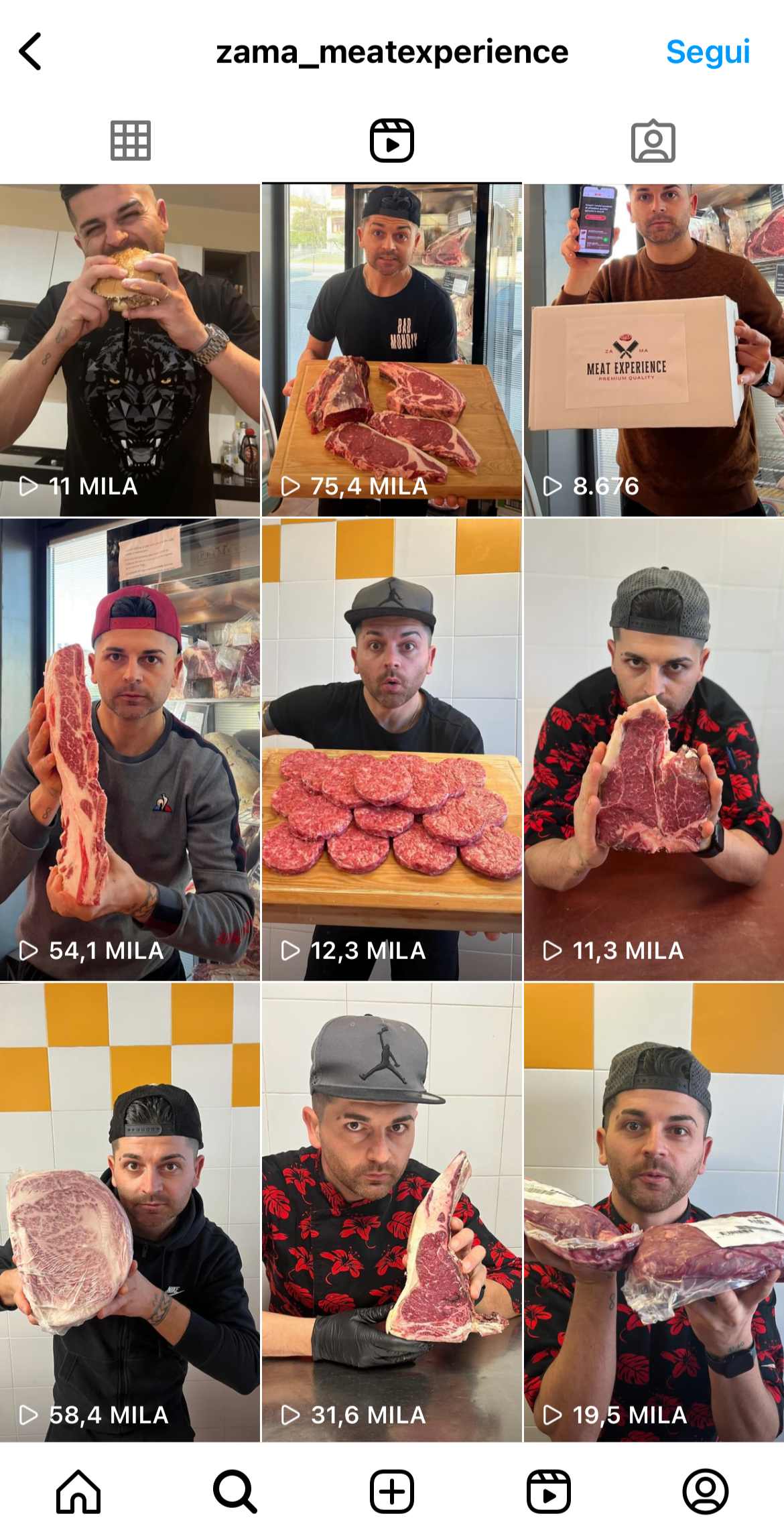View the reel with 31,6 MILA views
The height and width of the screenshot is (1528, 784).
click(x=392, y=1212)
